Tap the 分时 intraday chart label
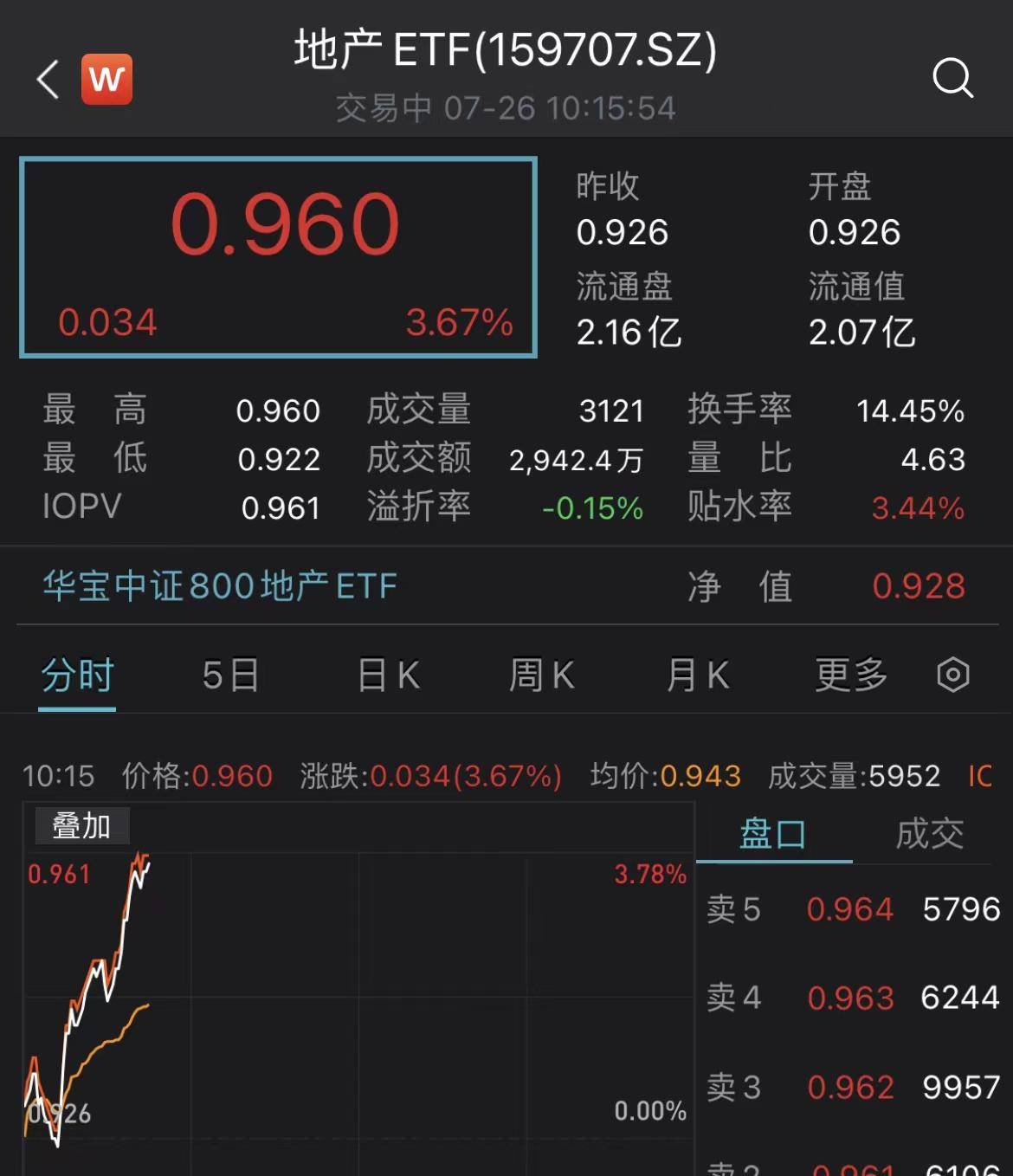 tap(76, 675)
